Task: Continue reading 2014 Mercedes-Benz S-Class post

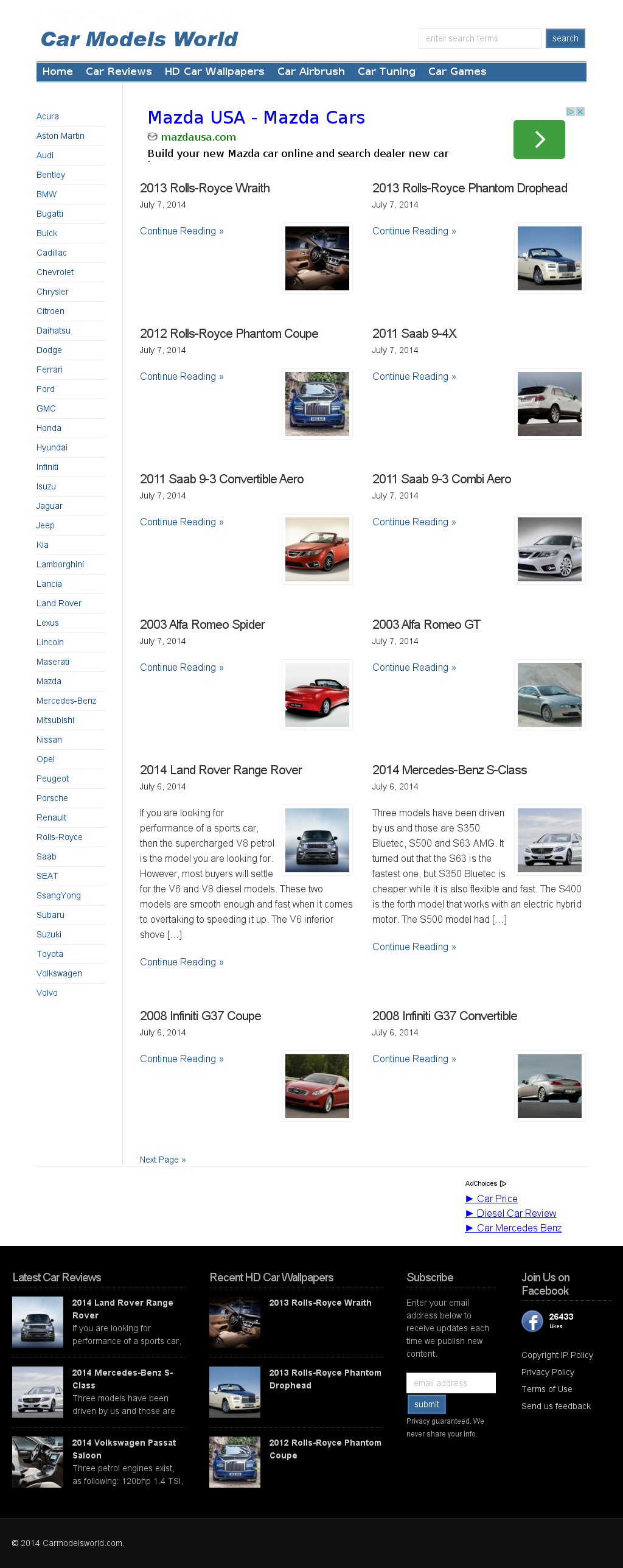Action: coord(414,947)
